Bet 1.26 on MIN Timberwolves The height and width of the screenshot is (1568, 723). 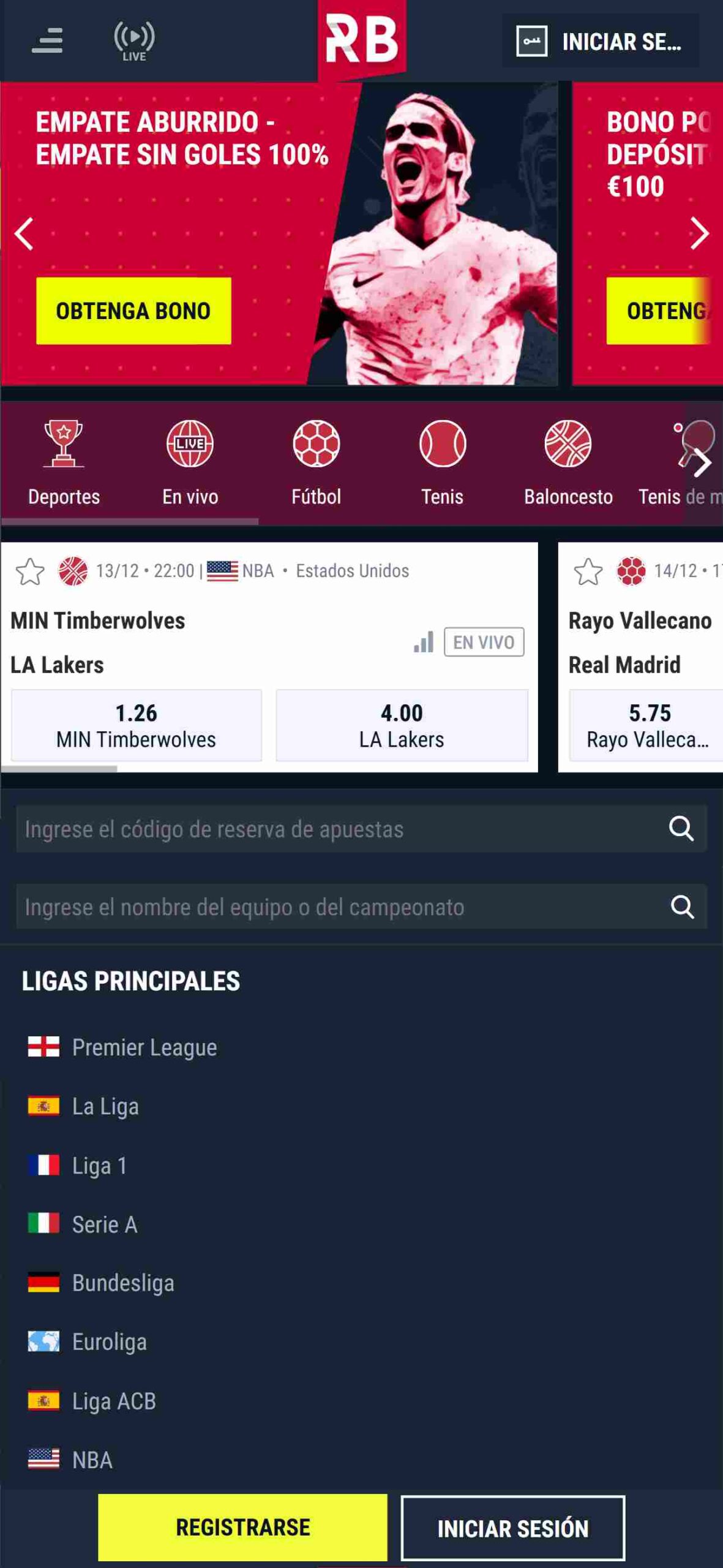point(137,725)
